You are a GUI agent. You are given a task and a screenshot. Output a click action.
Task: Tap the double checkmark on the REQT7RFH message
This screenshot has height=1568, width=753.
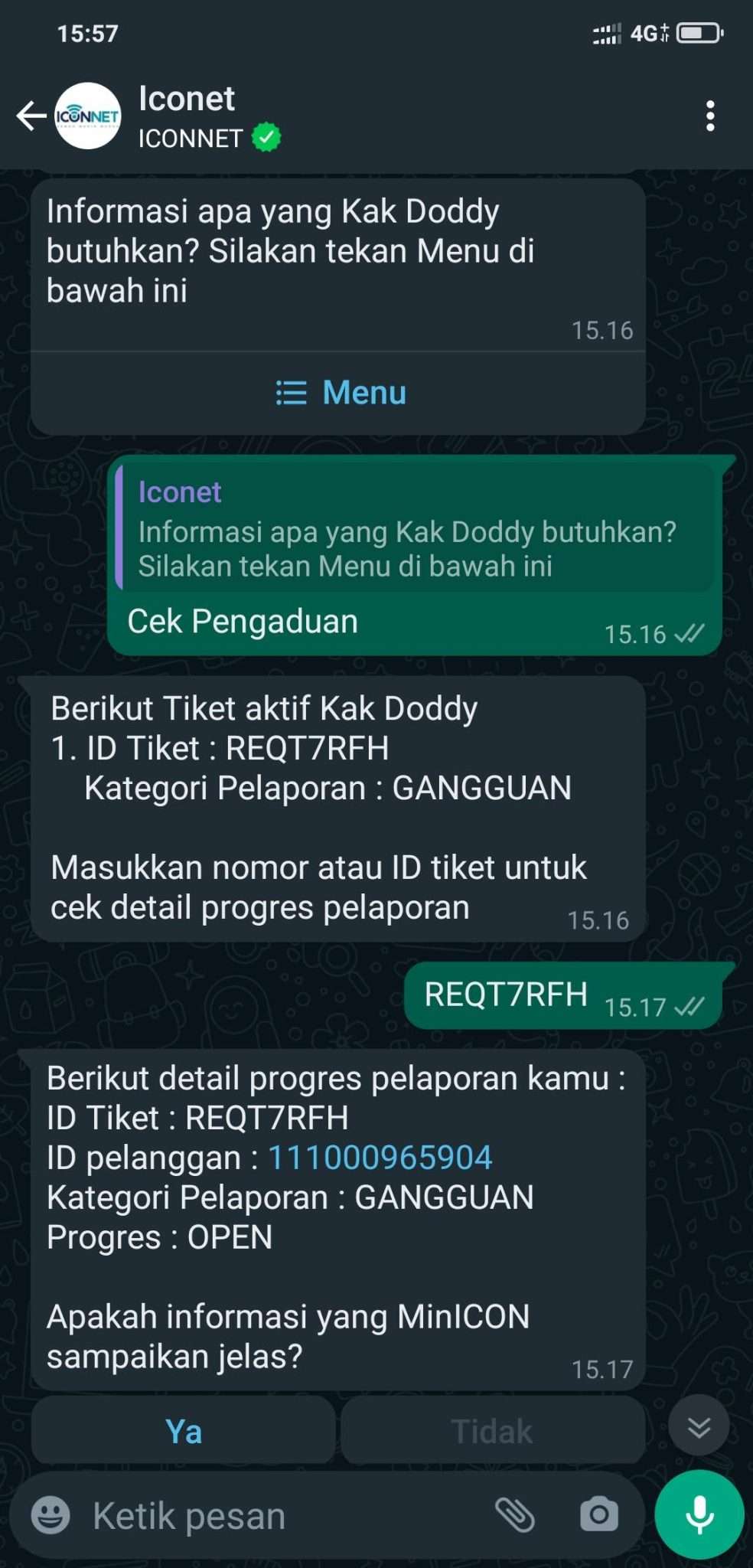692,1008
